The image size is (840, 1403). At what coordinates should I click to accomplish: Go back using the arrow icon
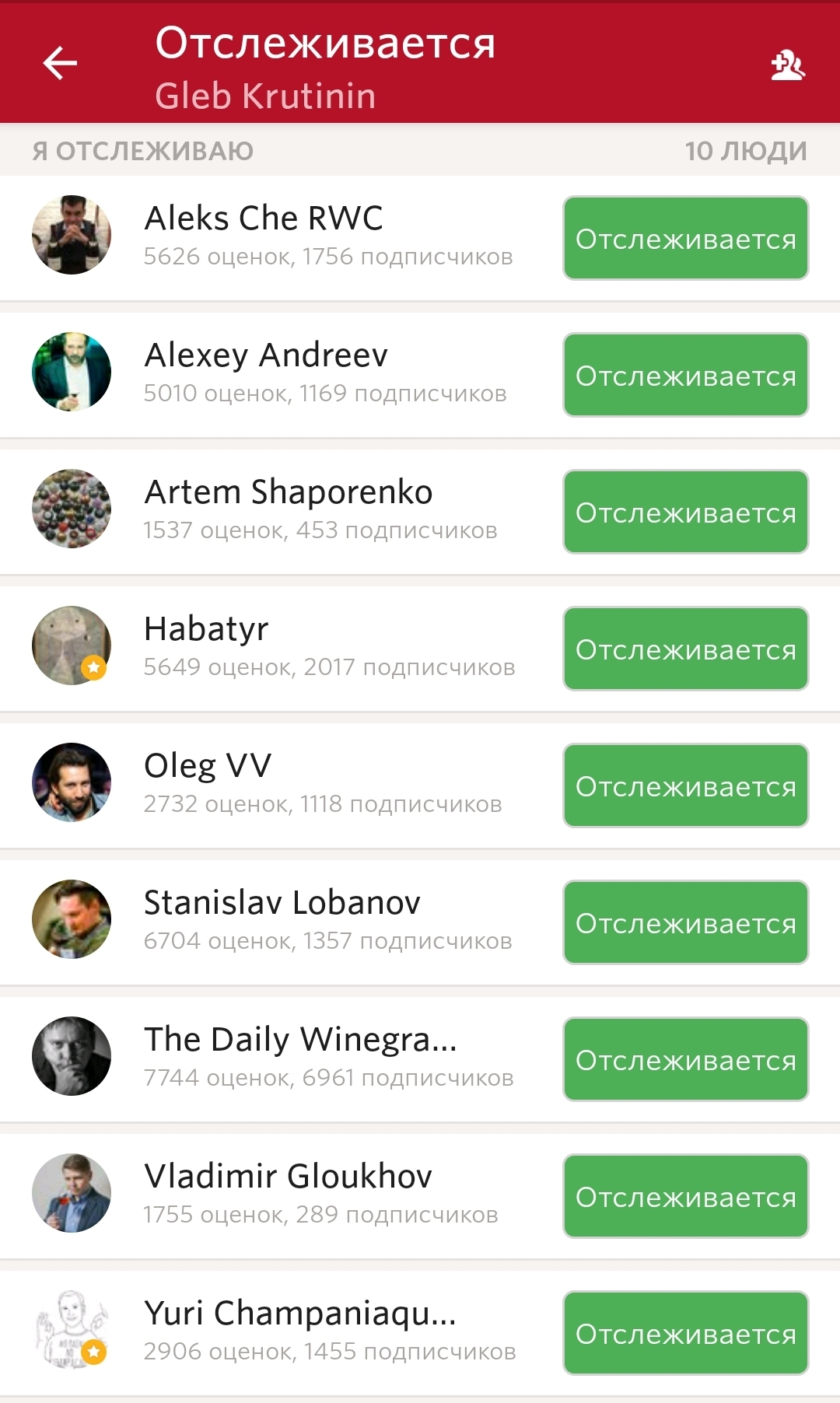tap(60, 63)
